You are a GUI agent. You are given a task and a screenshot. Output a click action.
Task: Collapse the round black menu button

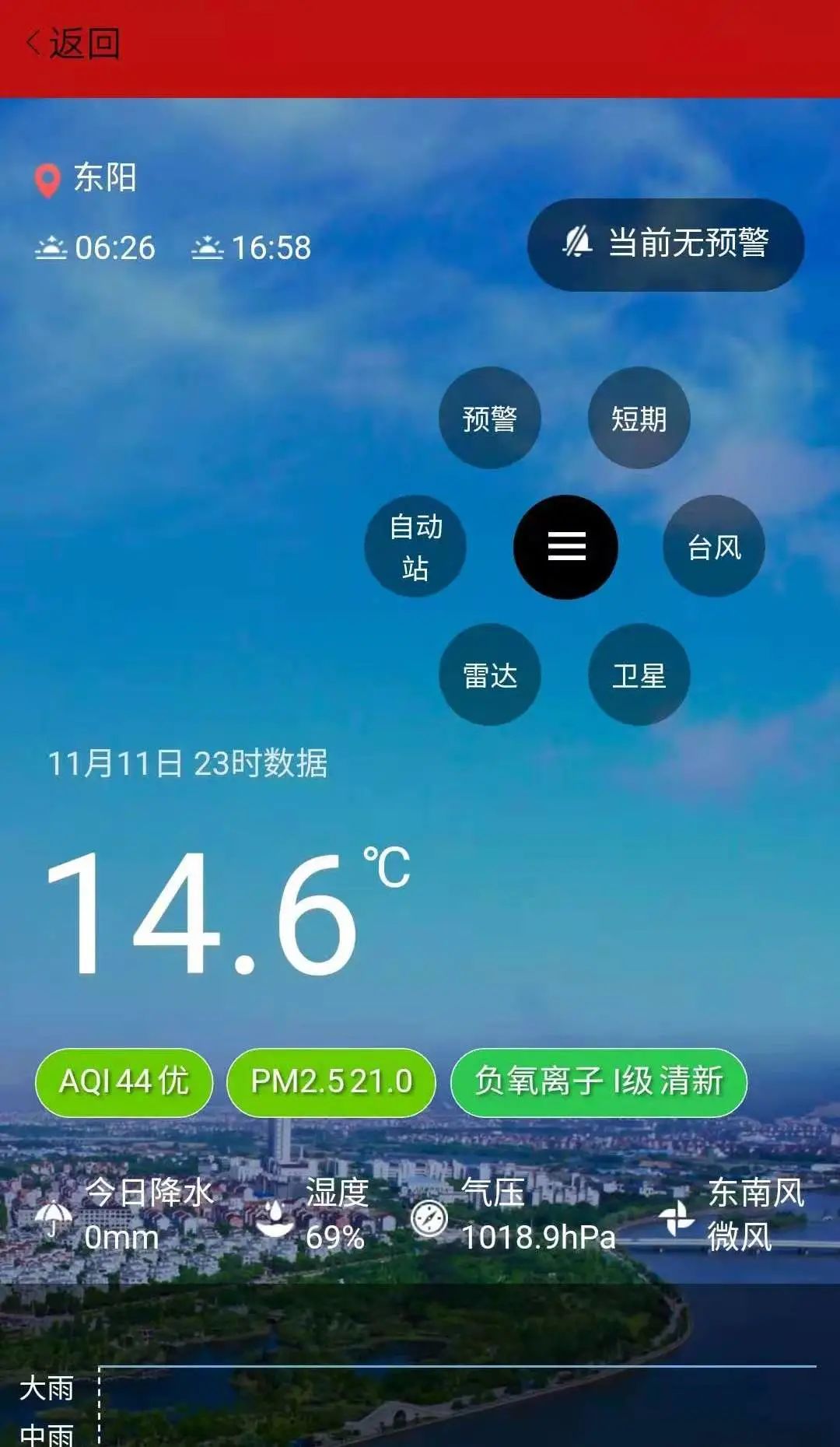pos(565,547)
